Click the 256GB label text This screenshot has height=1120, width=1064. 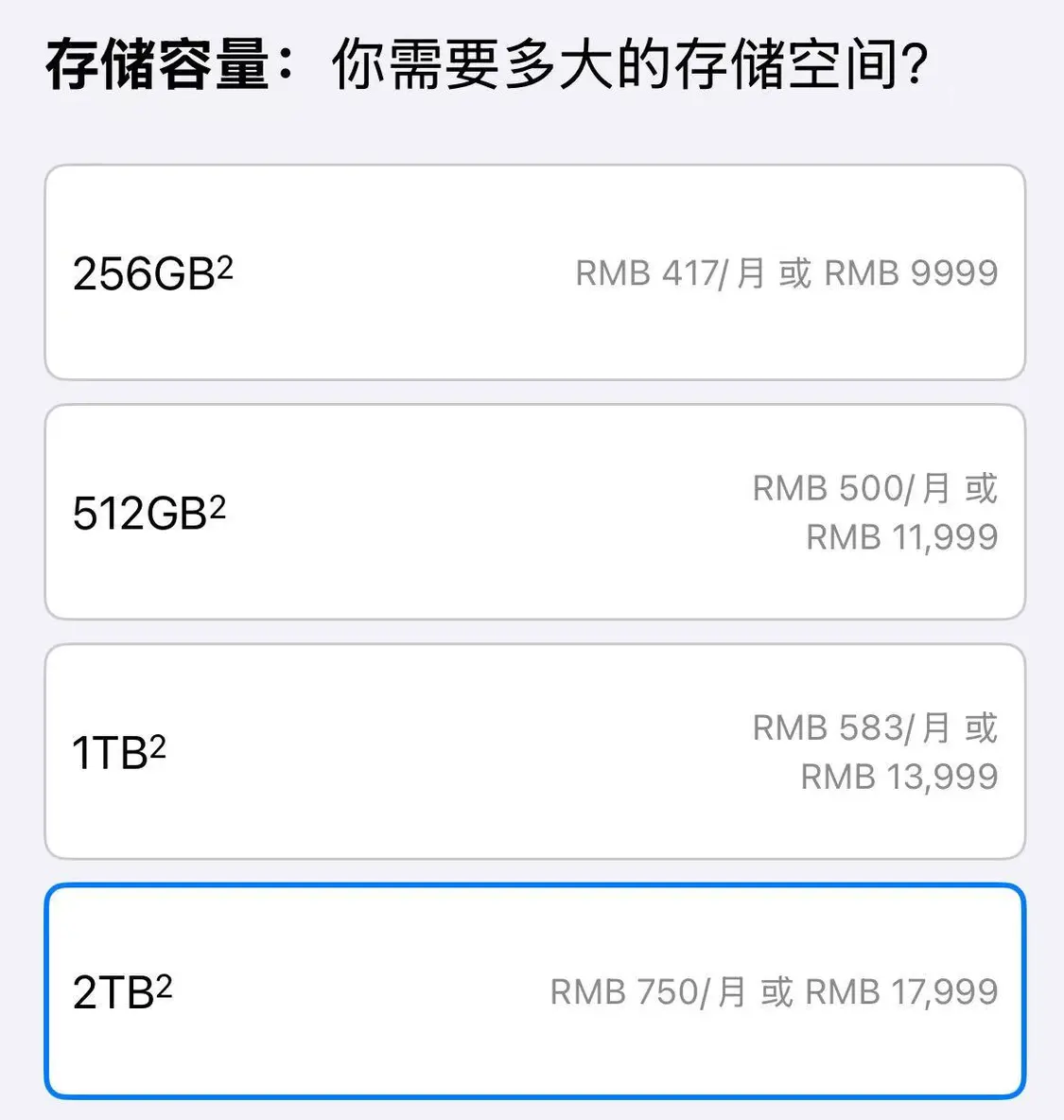(142, 276)
